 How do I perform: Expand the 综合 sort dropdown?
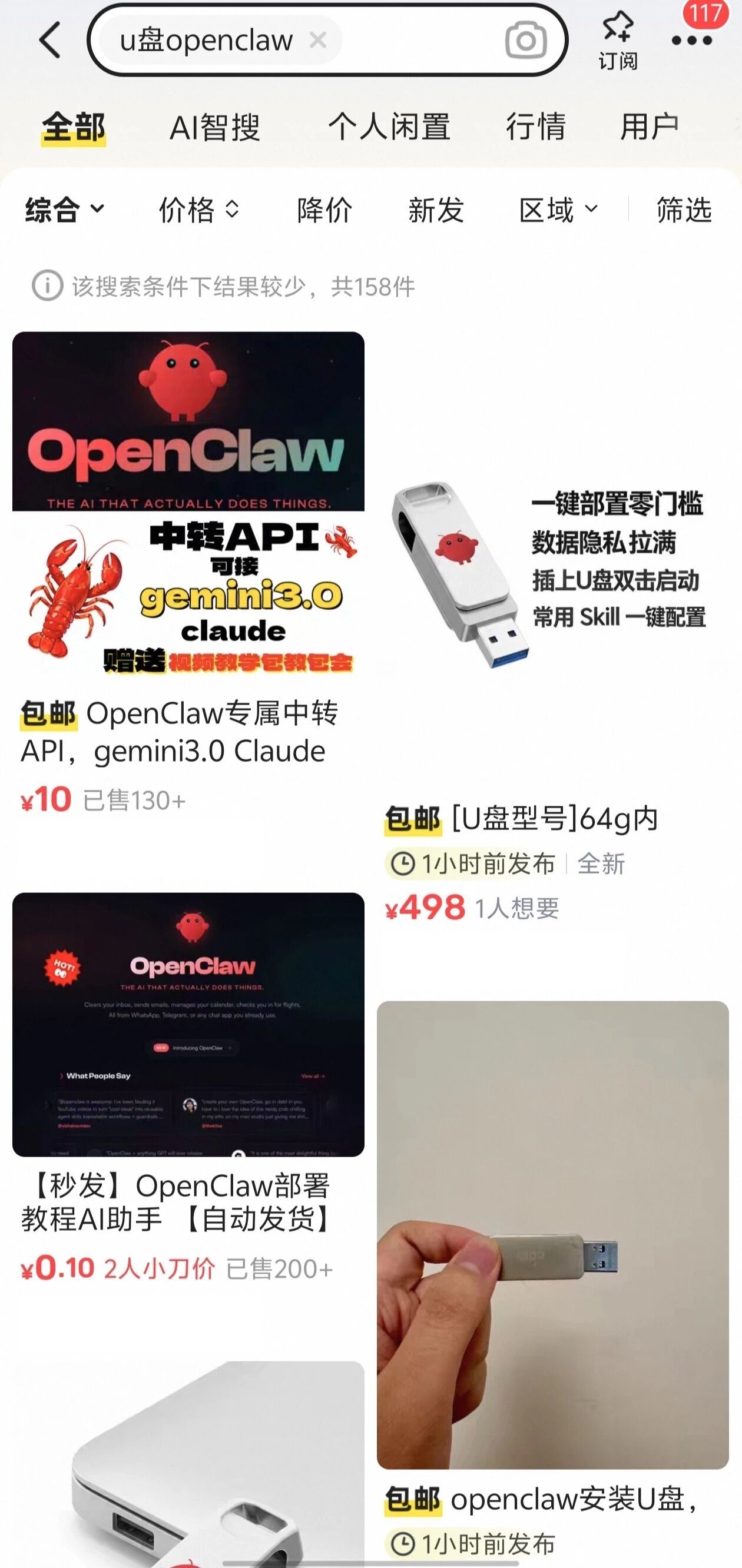[65, 210]
